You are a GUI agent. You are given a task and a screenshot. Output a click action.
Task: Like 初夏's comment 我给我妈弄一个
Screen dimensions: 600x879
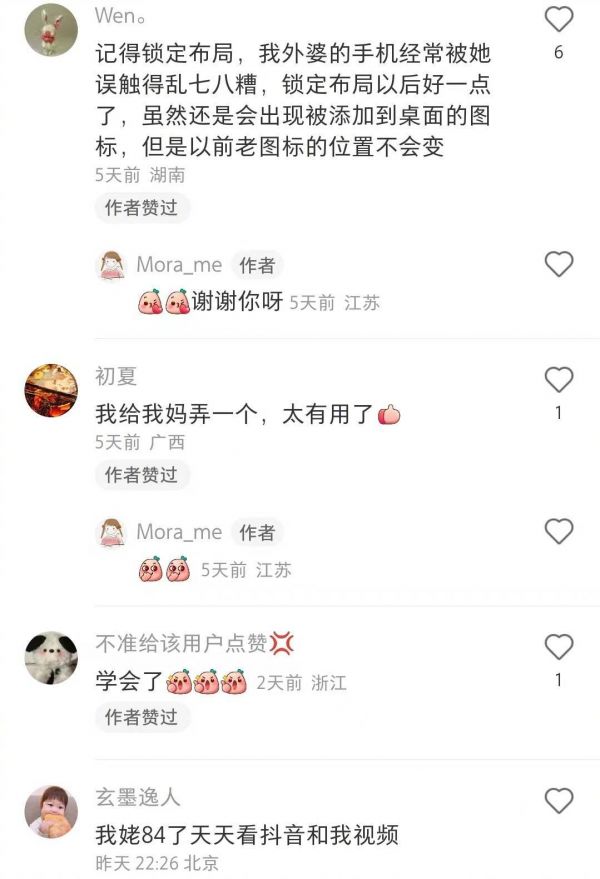tap(558, 380)
